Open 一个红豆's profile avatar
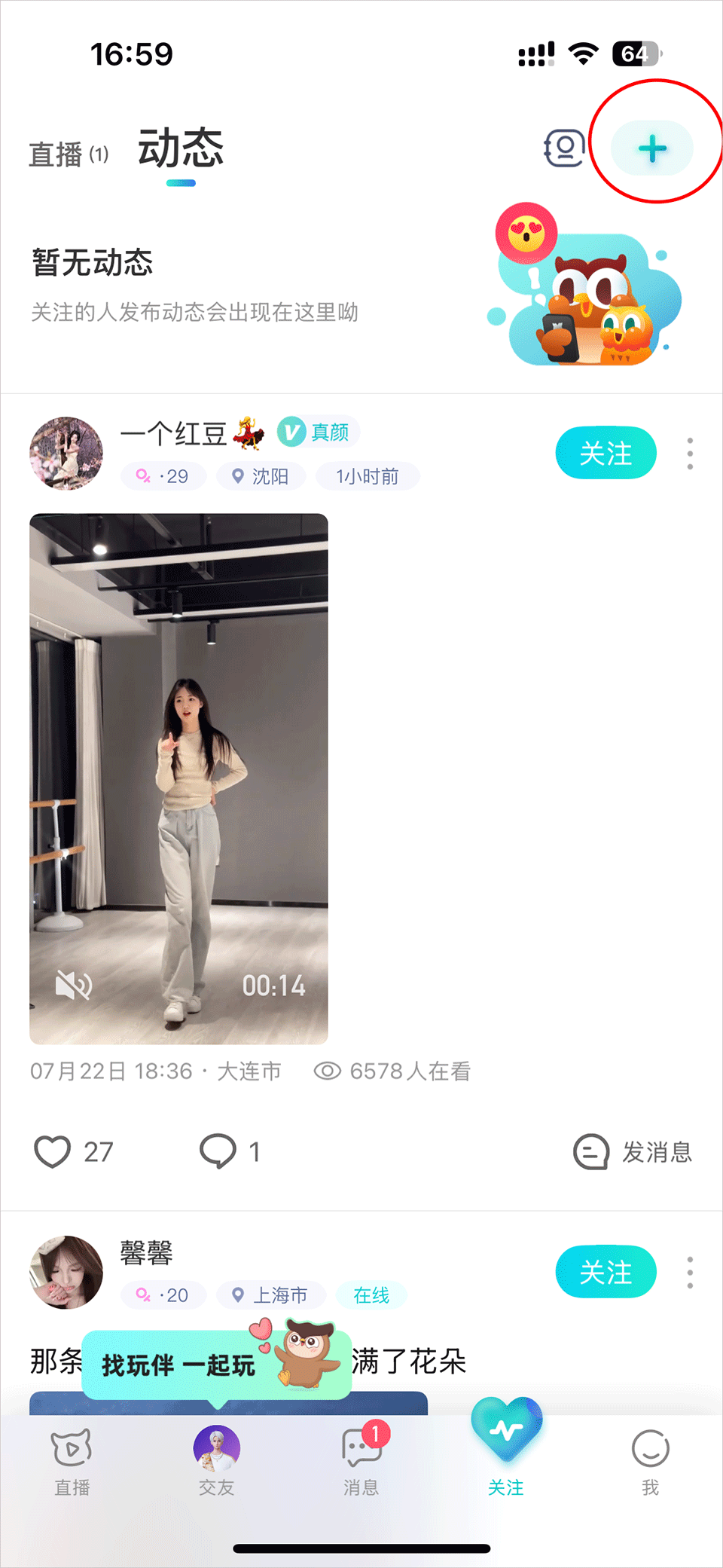This screenshot has height=1568, width=723. [x=66, y=454]
